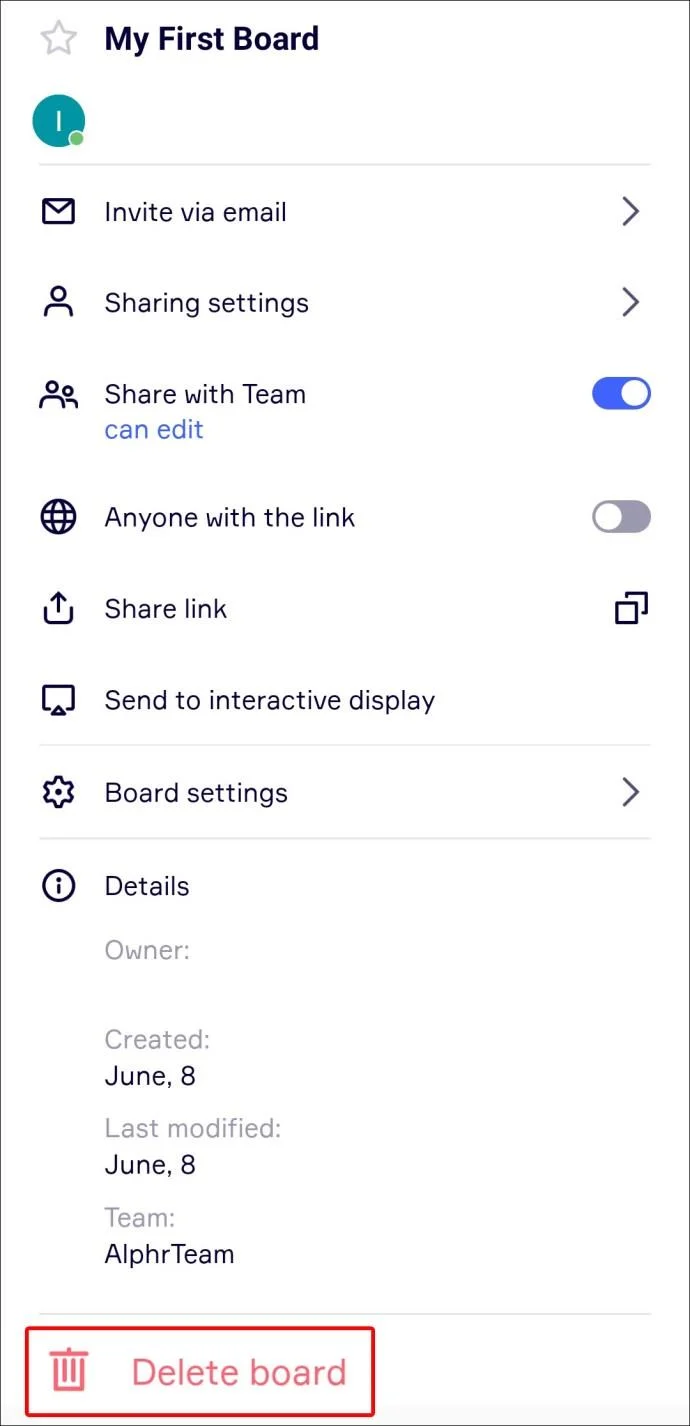Tap the user avatar with letter I

pyautogui.click(x=58, y=121)
